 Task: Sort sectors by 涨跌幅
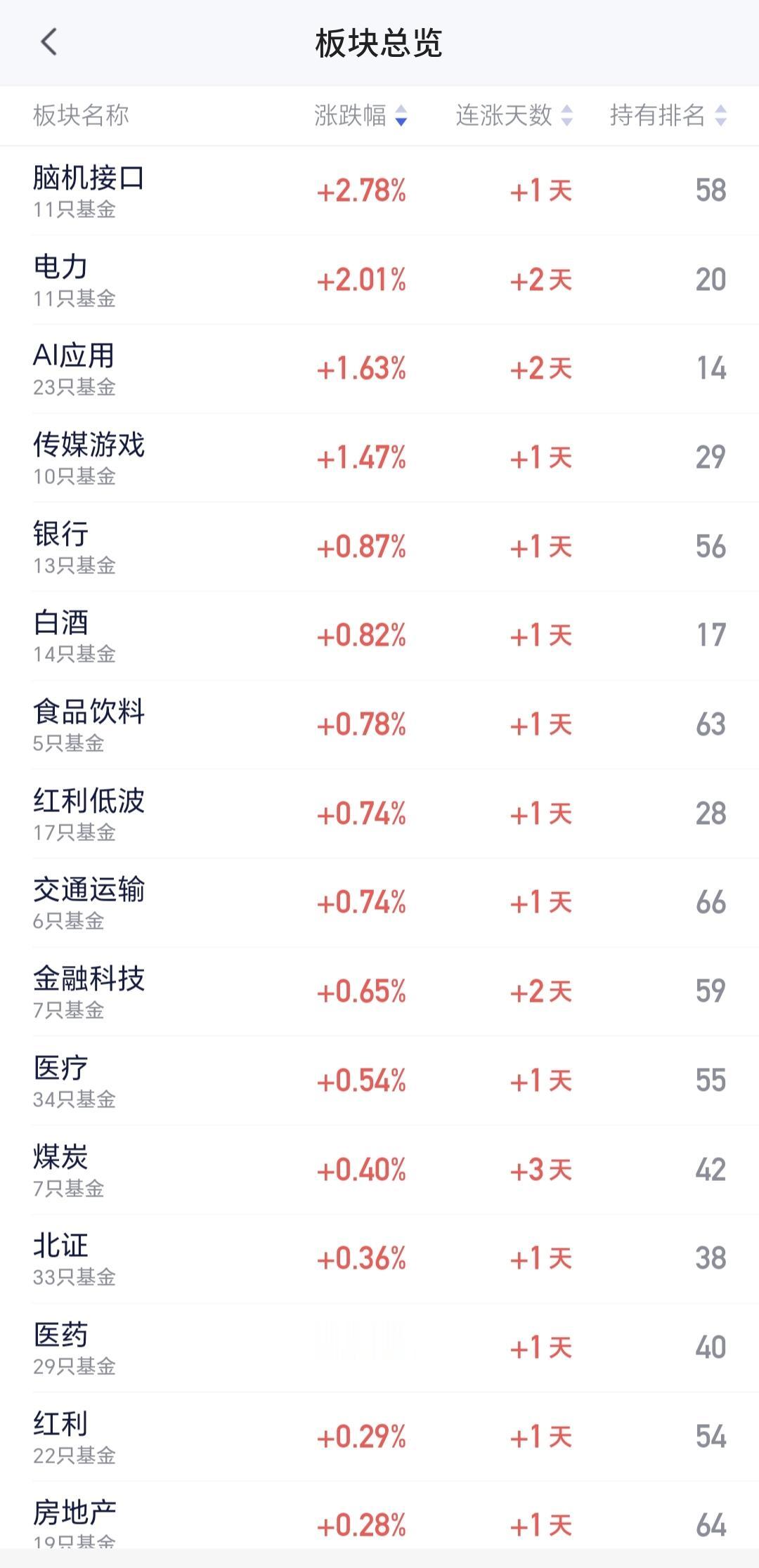point(361,115)
